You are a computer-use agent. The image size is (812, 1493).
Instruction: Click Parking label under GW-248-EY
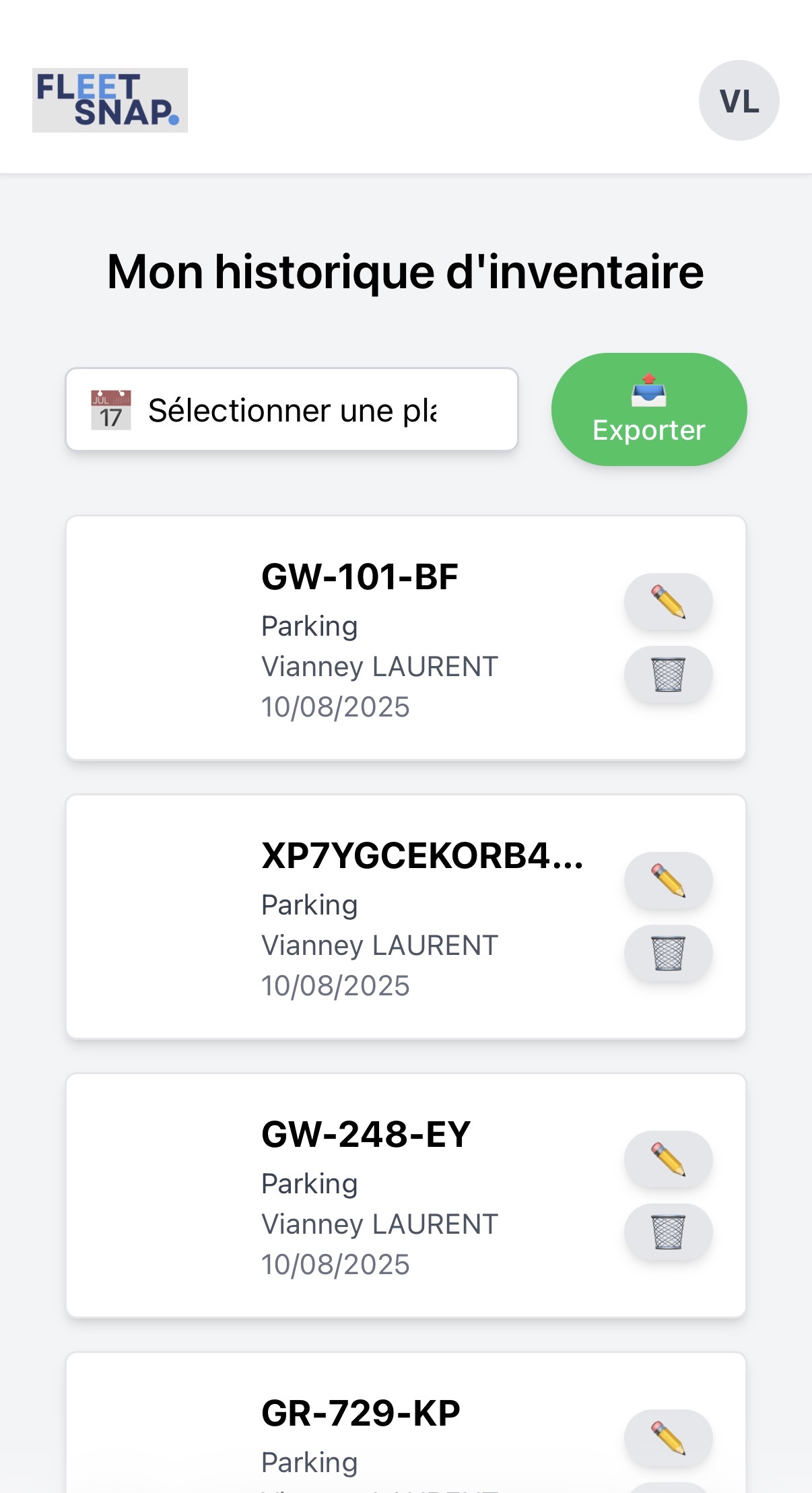tap(310, 1183)
